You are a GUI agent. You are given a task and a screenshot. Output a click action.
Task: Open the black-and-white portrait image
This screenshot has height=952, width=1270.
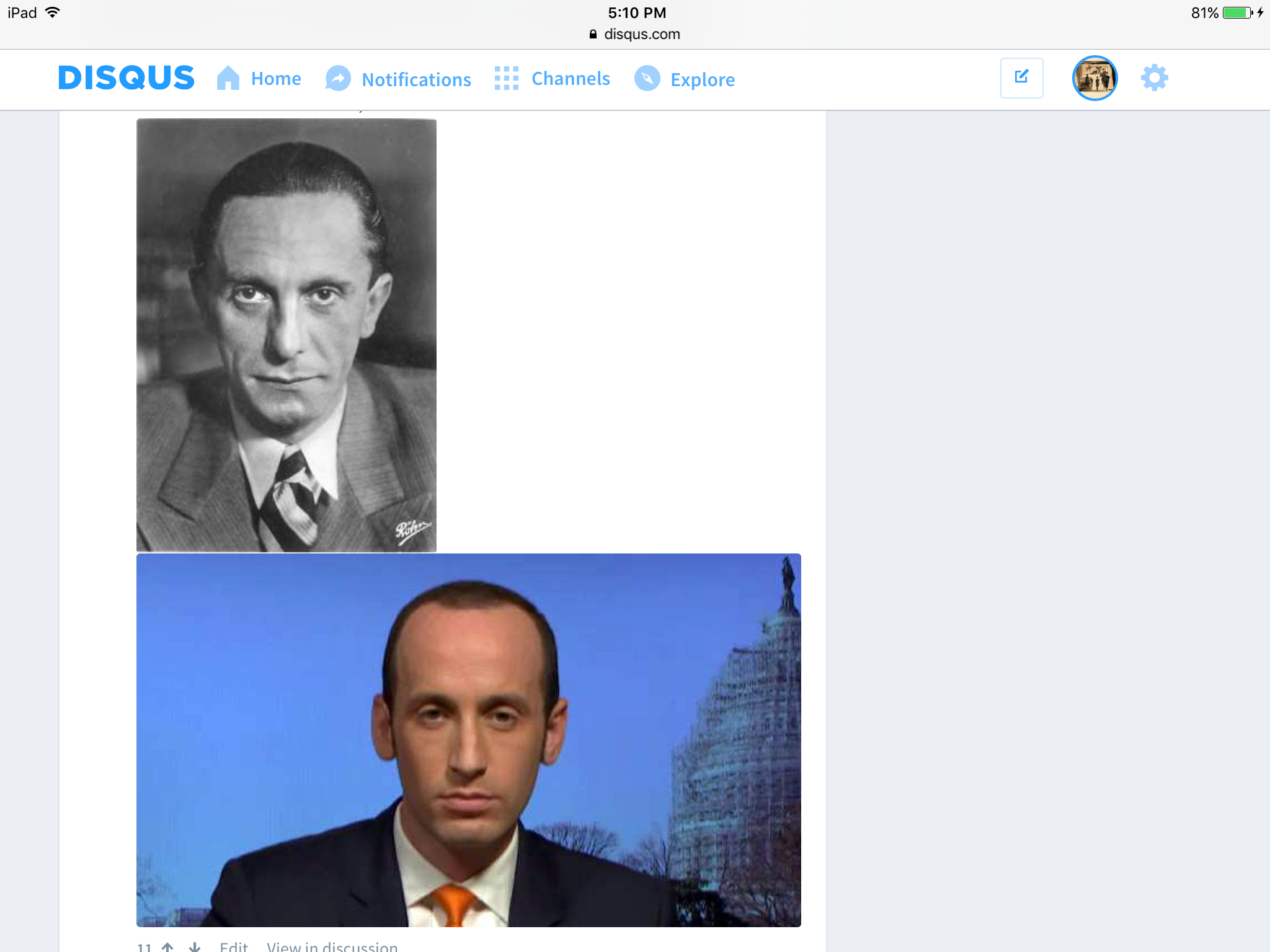[286, 335]
